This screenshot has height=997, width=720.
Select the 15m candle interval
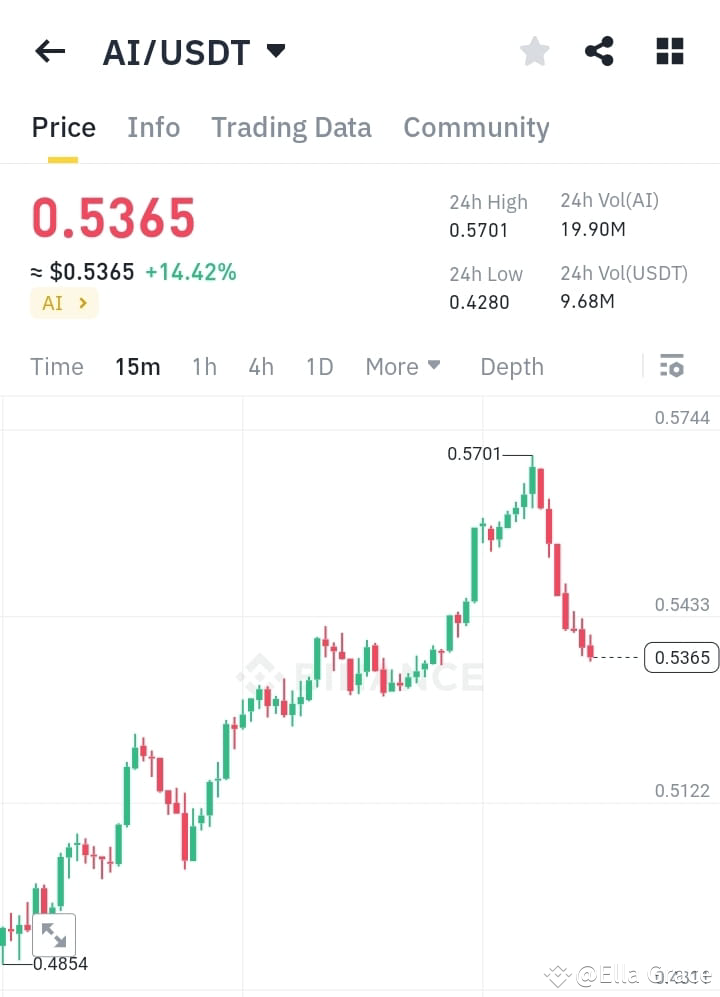click(137, 366)
